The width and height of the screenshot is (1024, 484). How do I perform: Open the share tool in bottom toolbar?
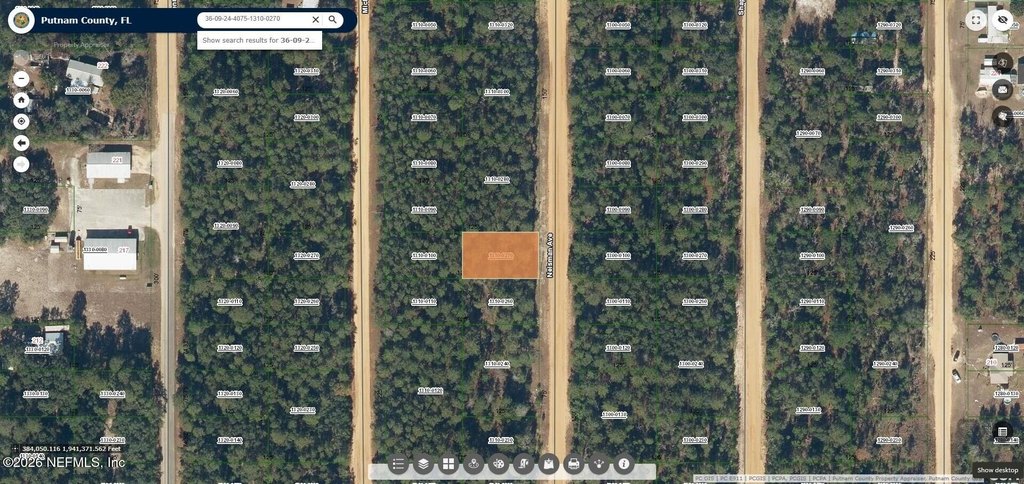point(599,464)
